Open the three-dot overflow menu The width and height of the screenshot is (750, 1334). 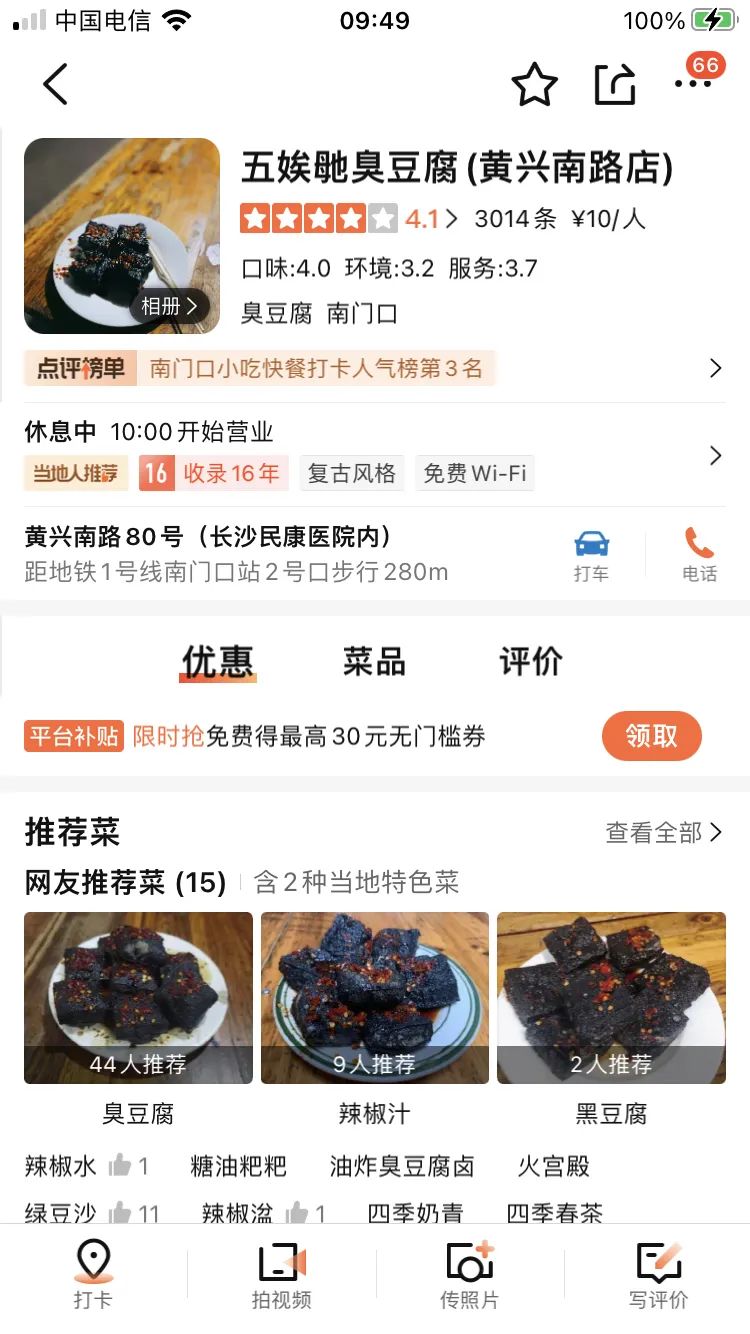coord(692,84)
